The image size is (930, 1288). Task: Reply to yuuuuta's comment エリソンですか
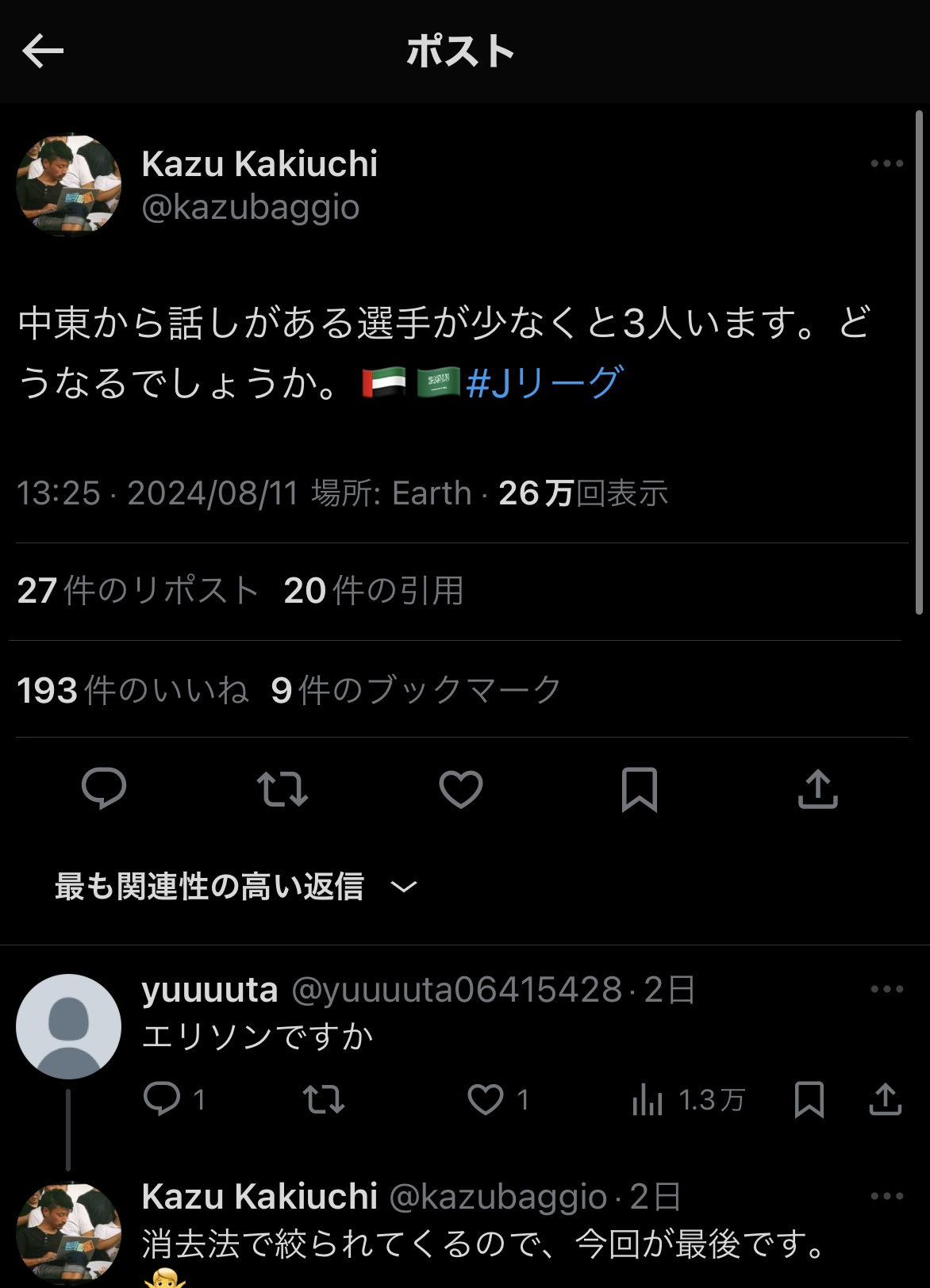point(162,1099)
